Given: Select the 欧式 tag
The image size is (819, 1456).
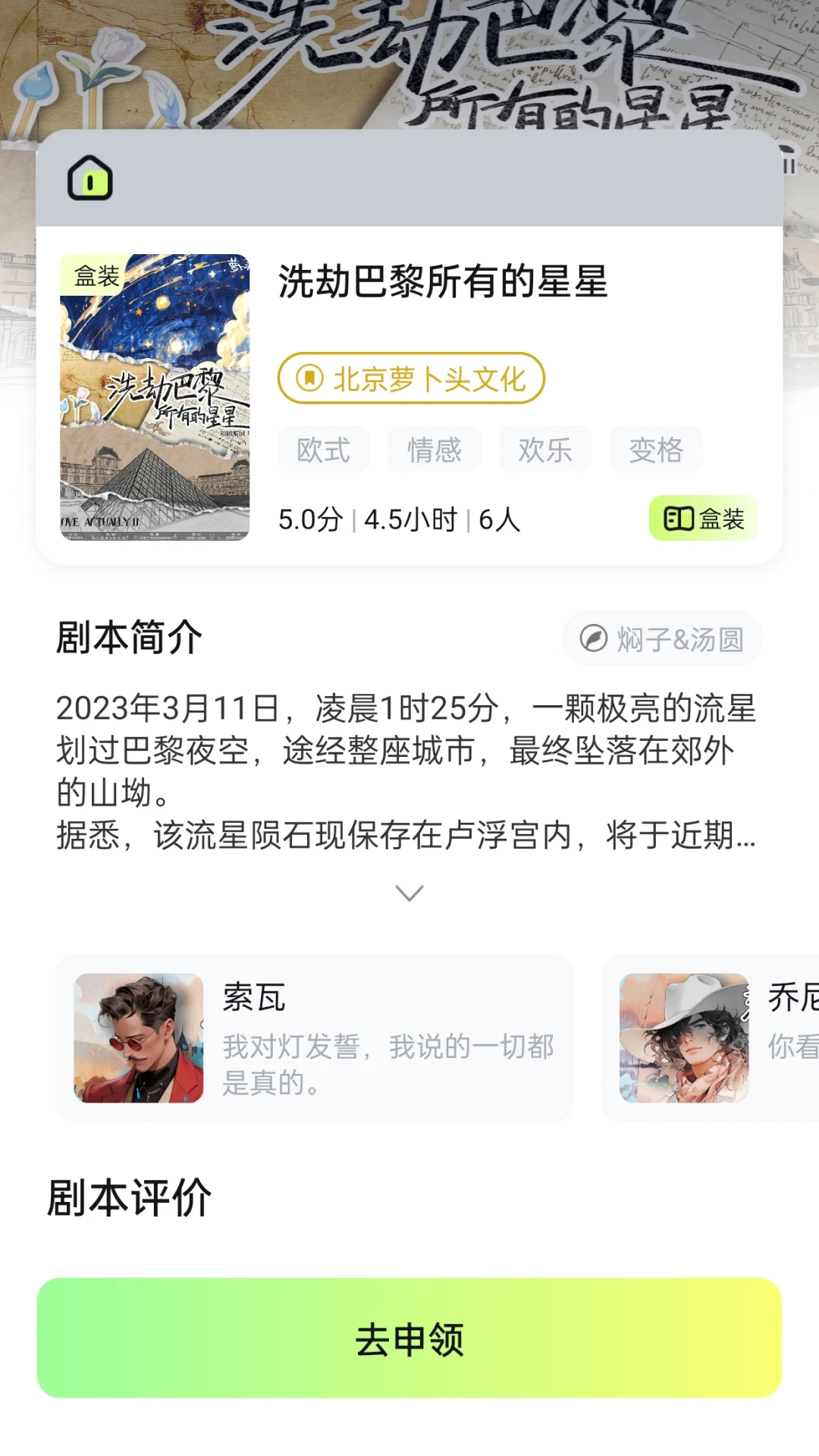Looking at the screenshot, I should point(323,449).
